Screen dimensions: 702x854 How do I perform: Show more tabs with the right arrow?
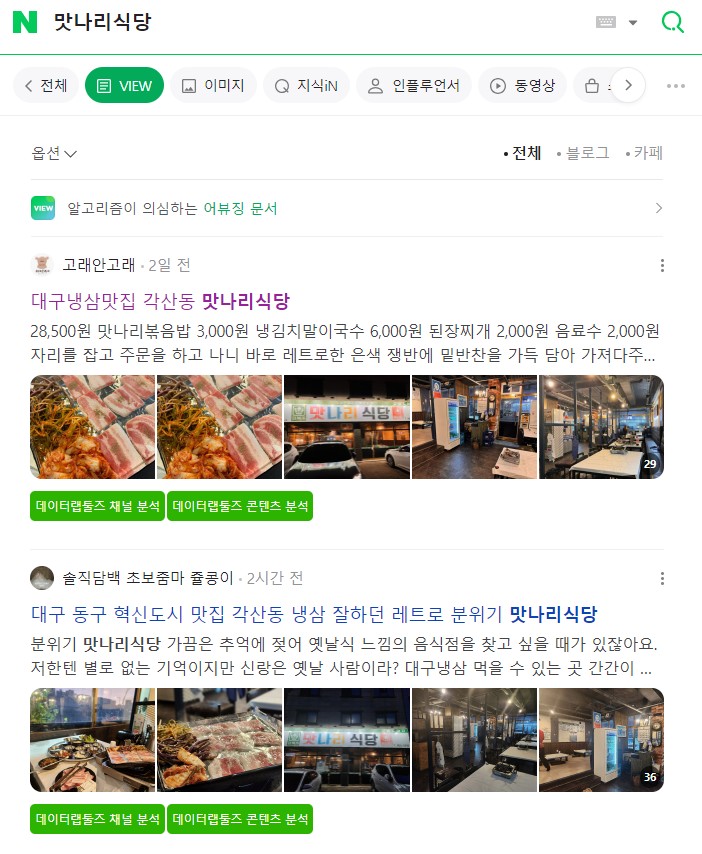[628, 86]
